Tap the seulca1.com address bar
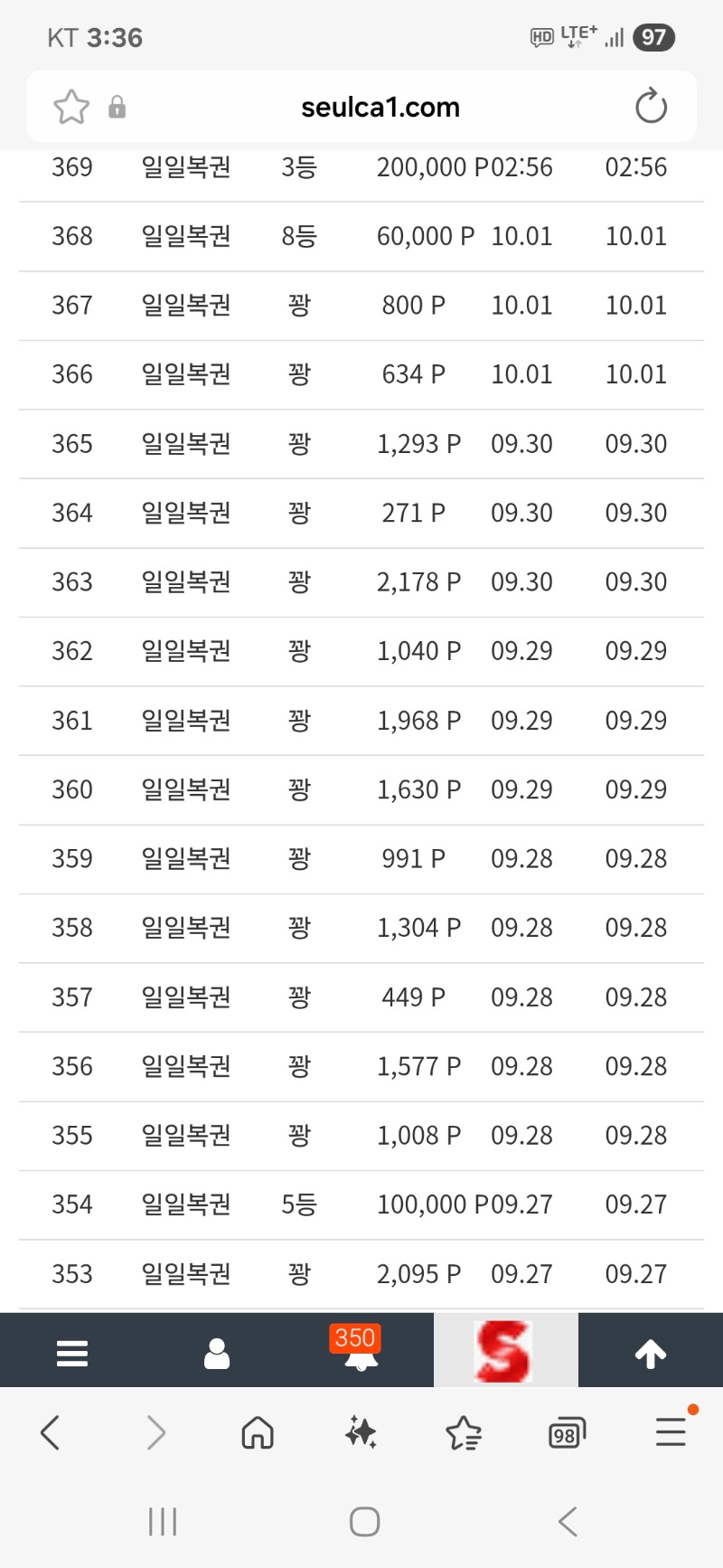Viewport: 723px width, 1568px height. pos(380,108)
